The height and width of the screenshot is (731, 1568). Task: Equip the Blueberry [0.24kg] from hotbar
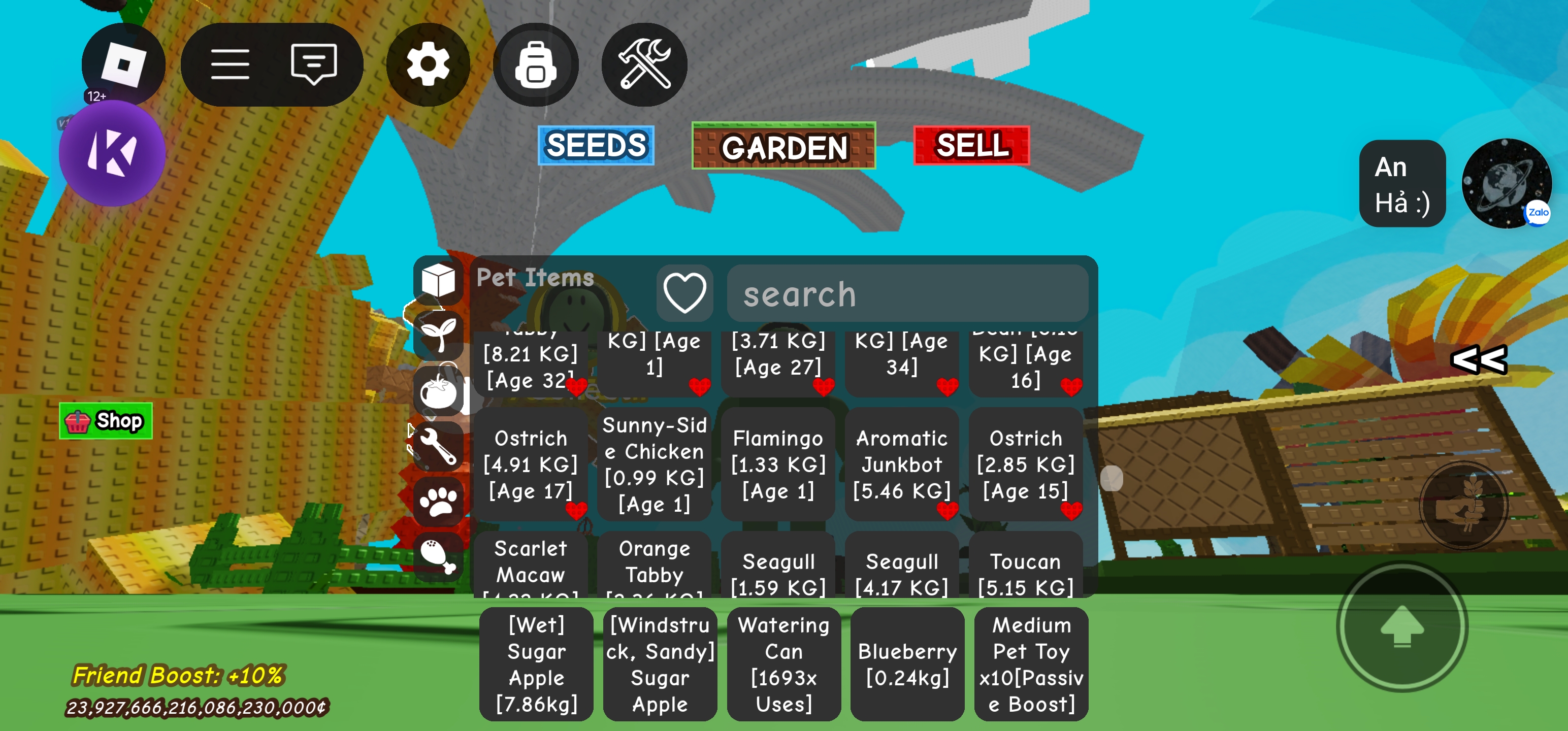click(907, 664)
